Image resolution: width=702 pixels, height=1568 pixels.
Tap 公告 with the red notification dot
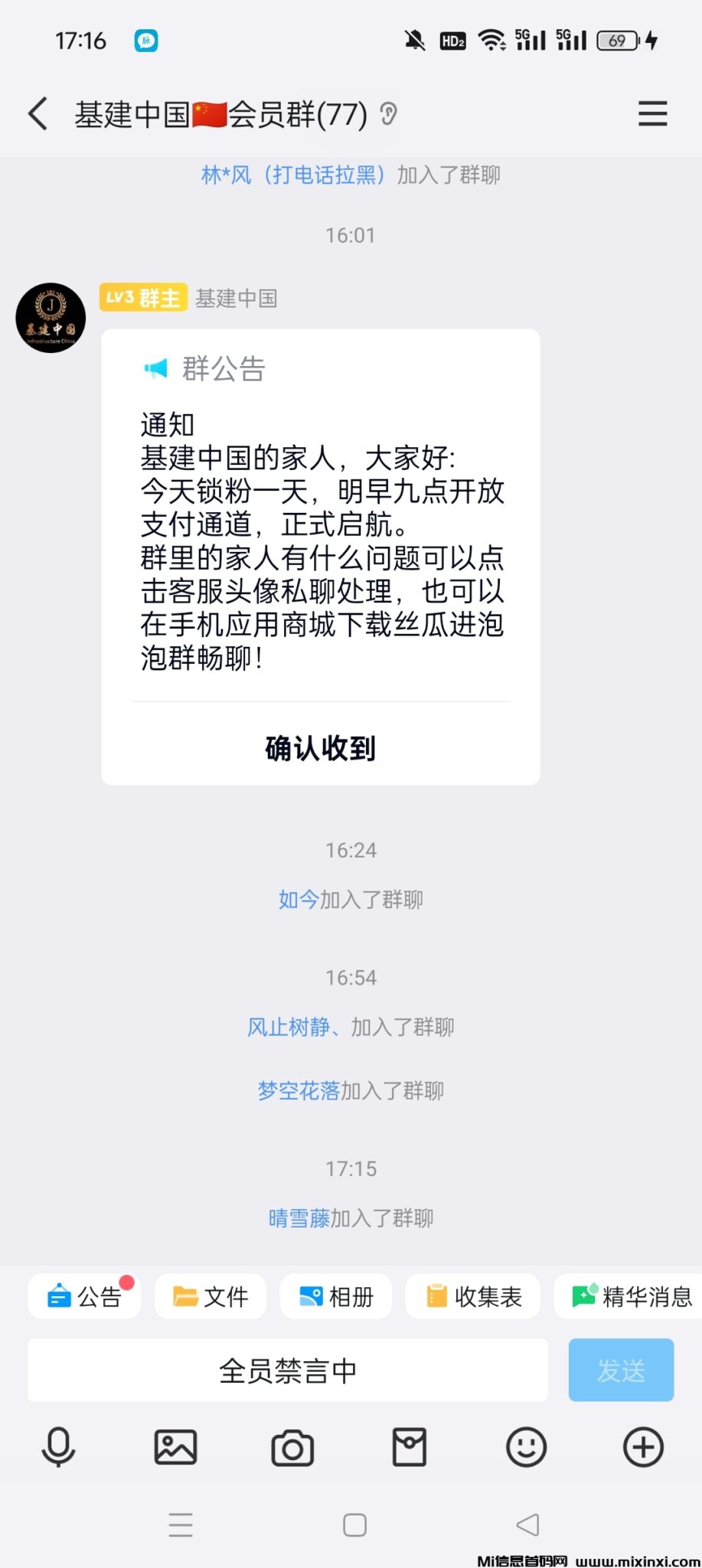pos(84,1295)
